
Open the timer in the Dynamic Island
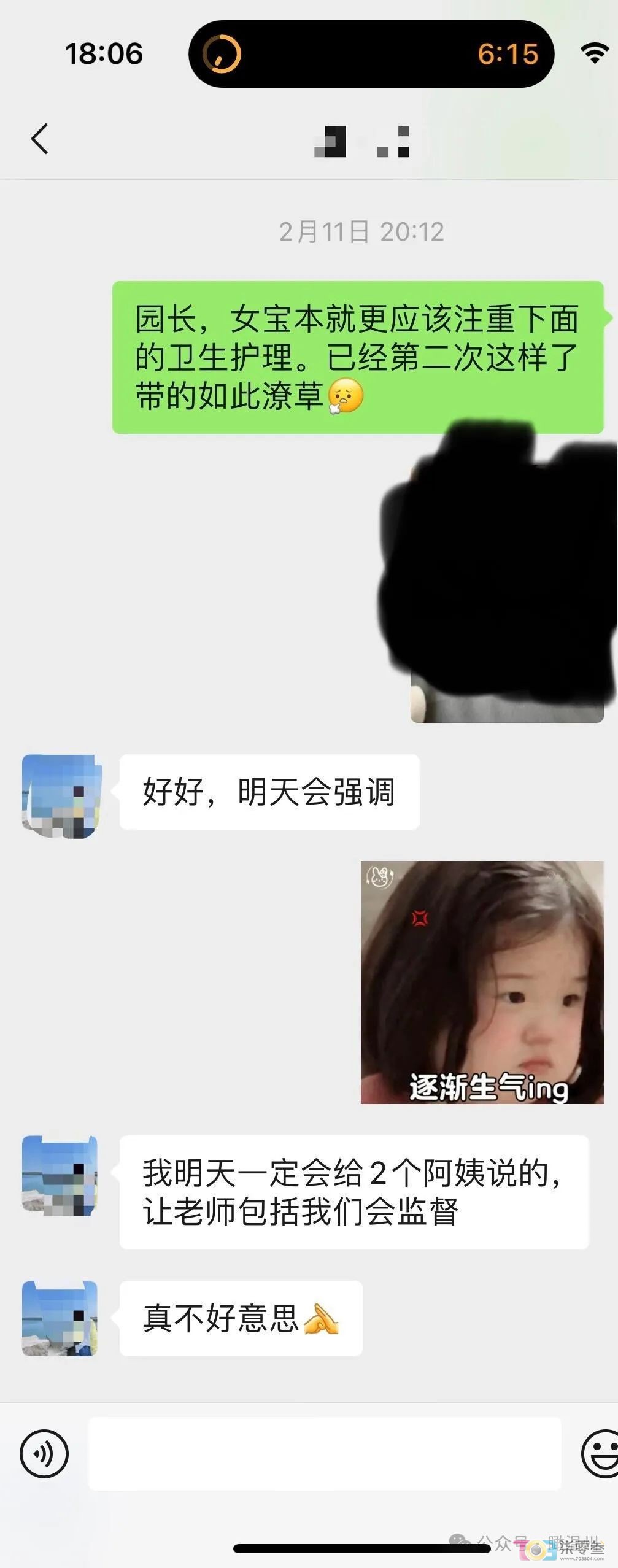point(371,54)
